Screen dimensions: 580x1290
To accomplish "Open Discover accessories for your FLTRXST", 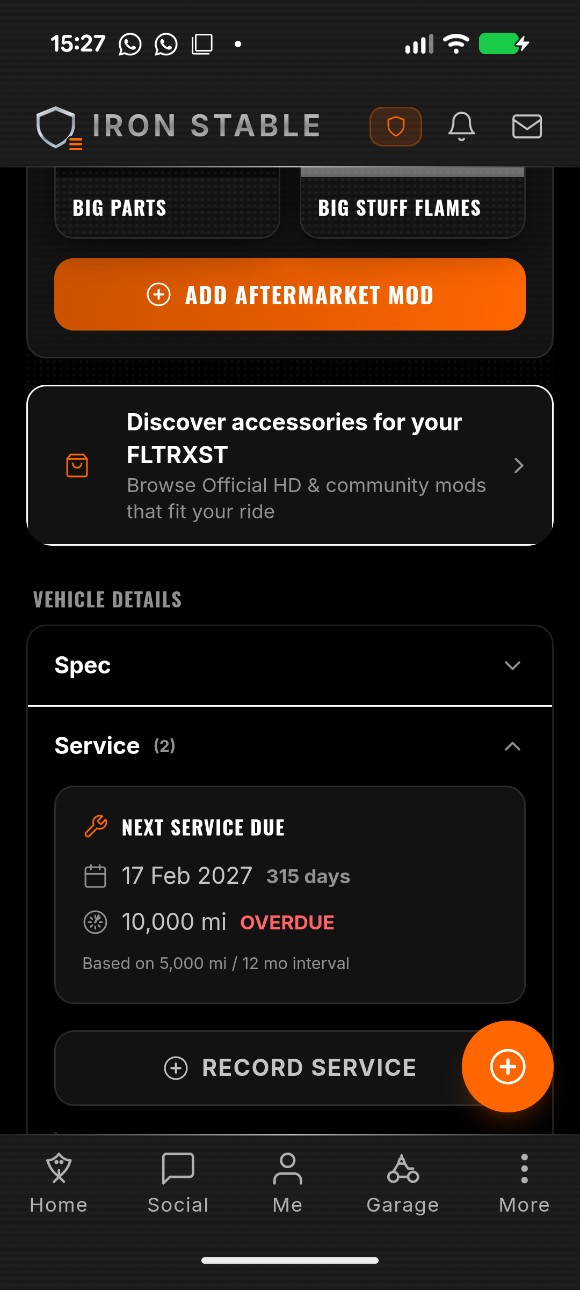I will coord(290,466).
